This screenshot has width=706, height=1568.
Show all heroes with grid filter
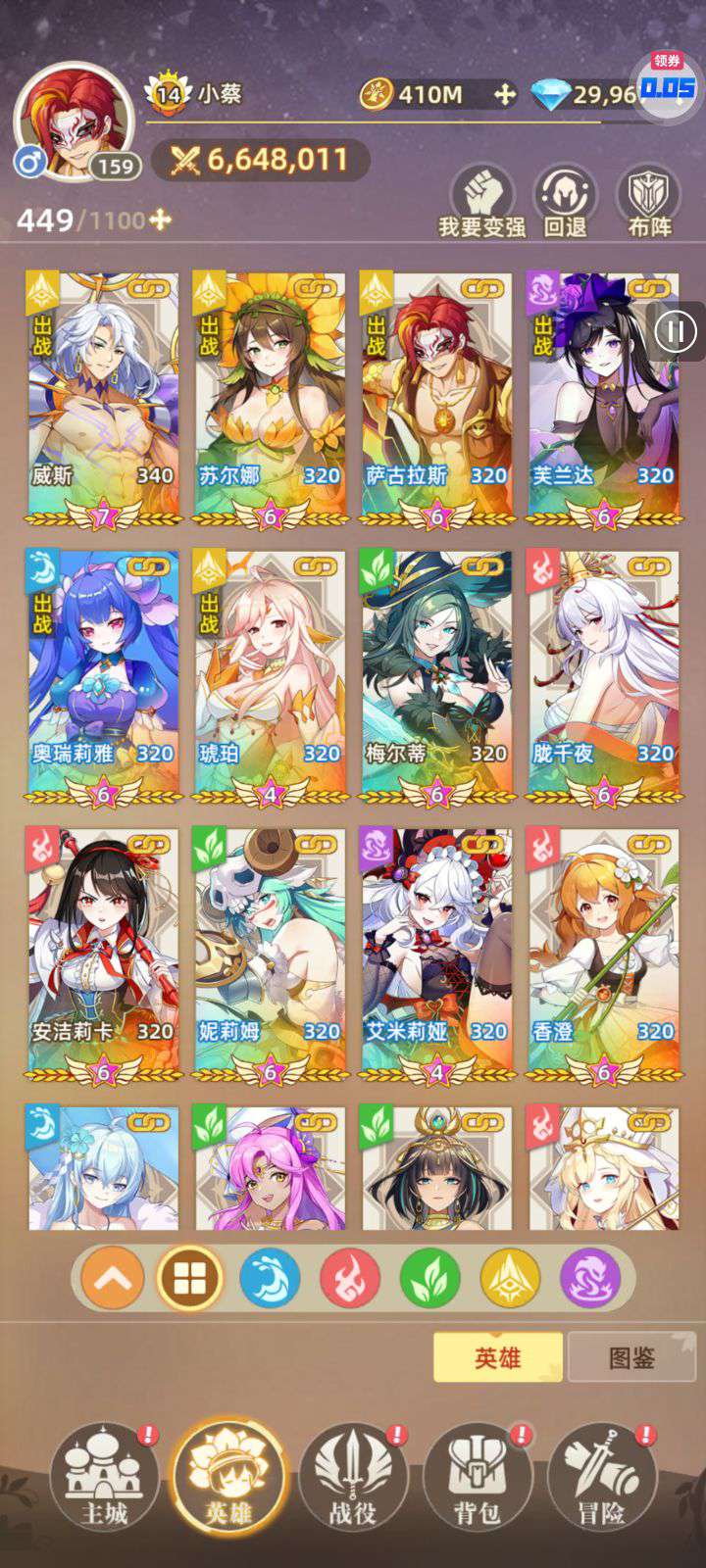pos(189,1278)
